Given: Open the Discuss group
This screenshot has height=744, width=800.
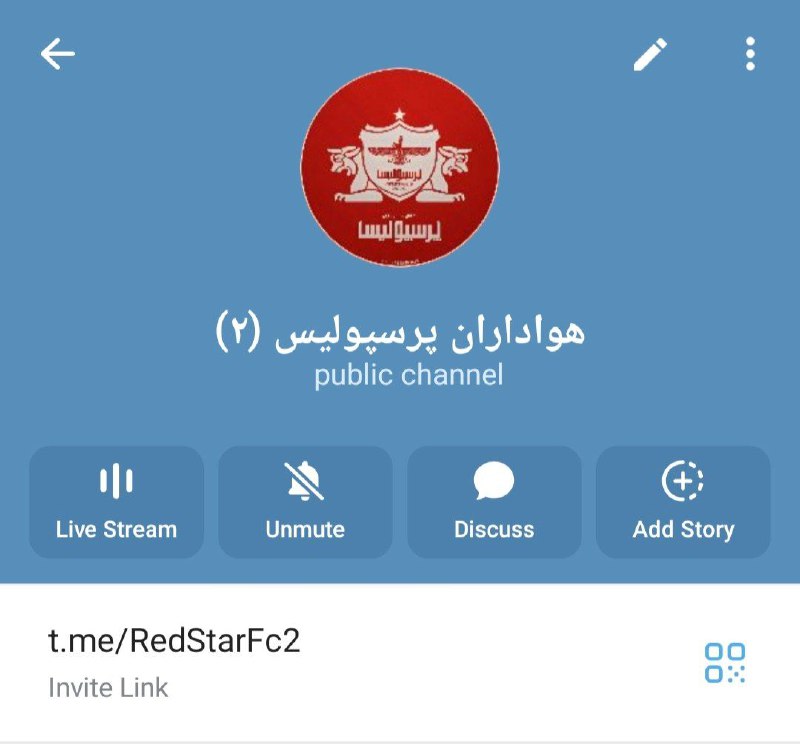Looking at the screenshot, I should tap(494, 502).
